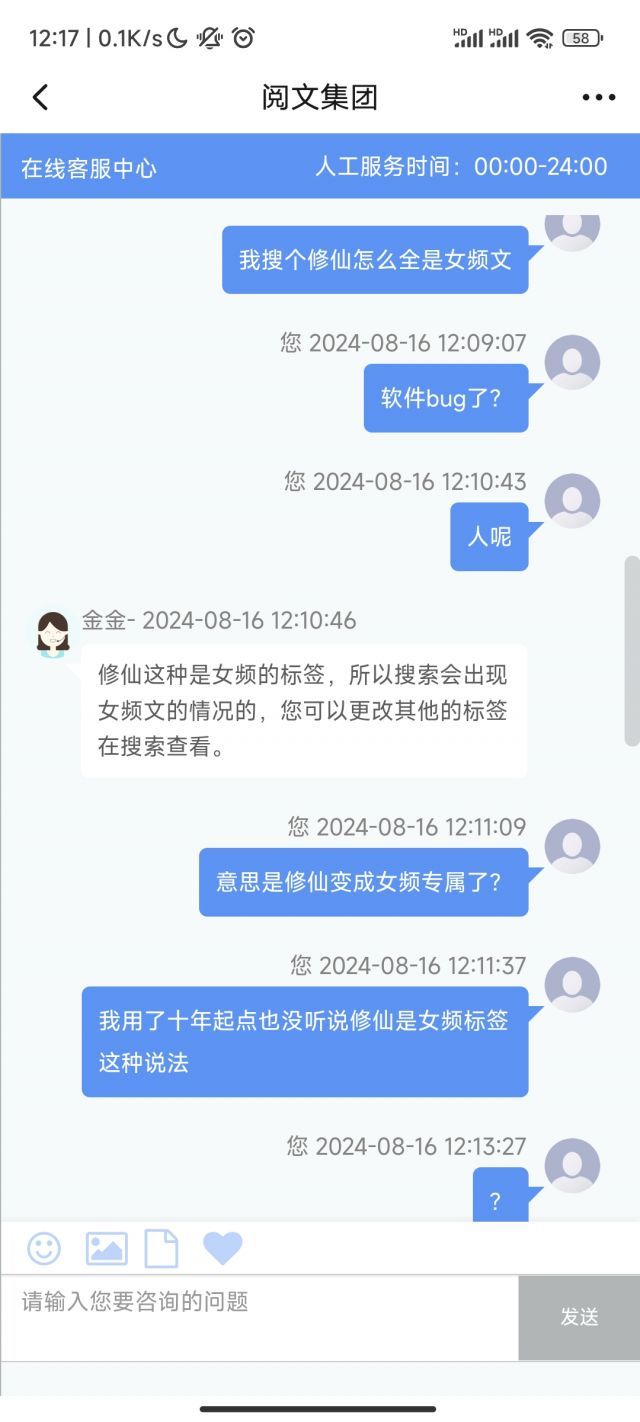Viewport: 640px width, 1422px height.
Task: Attach a file to the chat
Action: (162, 1248)
